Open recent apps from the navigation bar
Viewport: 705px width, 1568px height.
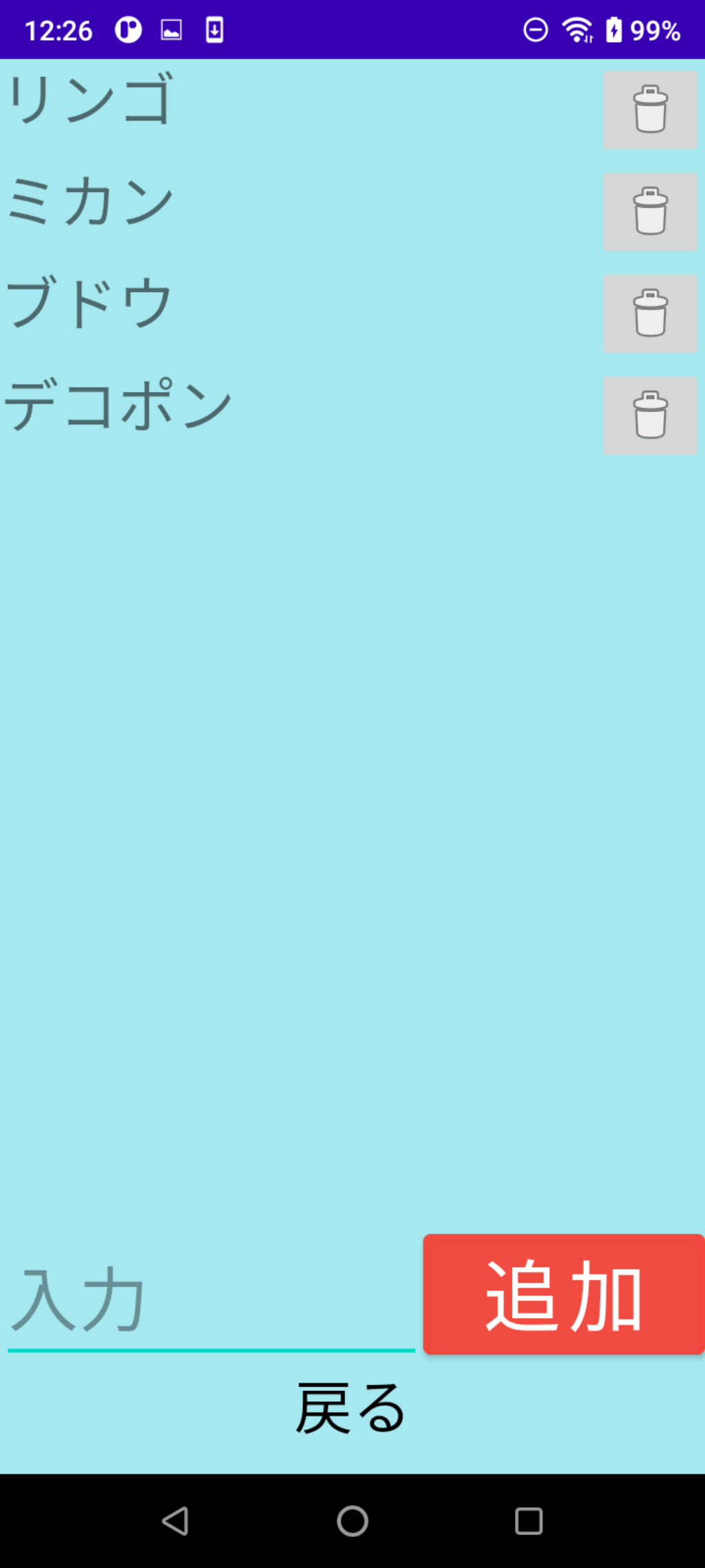pos(529,1521)
